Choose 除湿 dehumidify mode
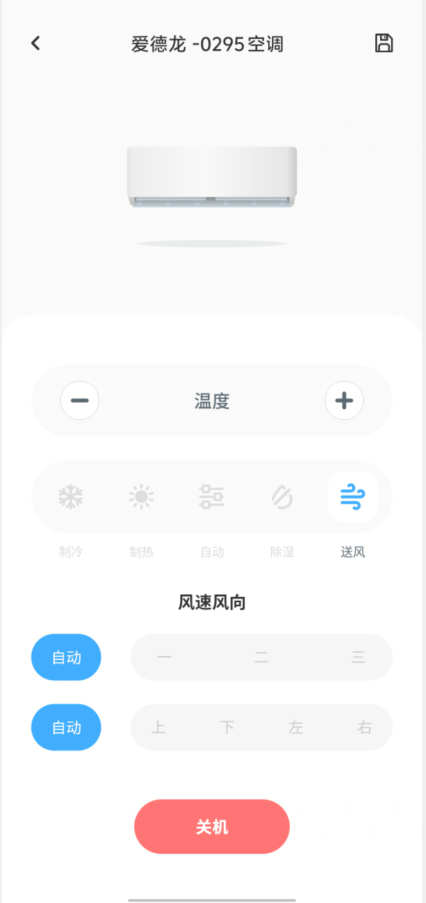Image resolution: width=426 pixels, height=903 pixels. click(282, 496)
